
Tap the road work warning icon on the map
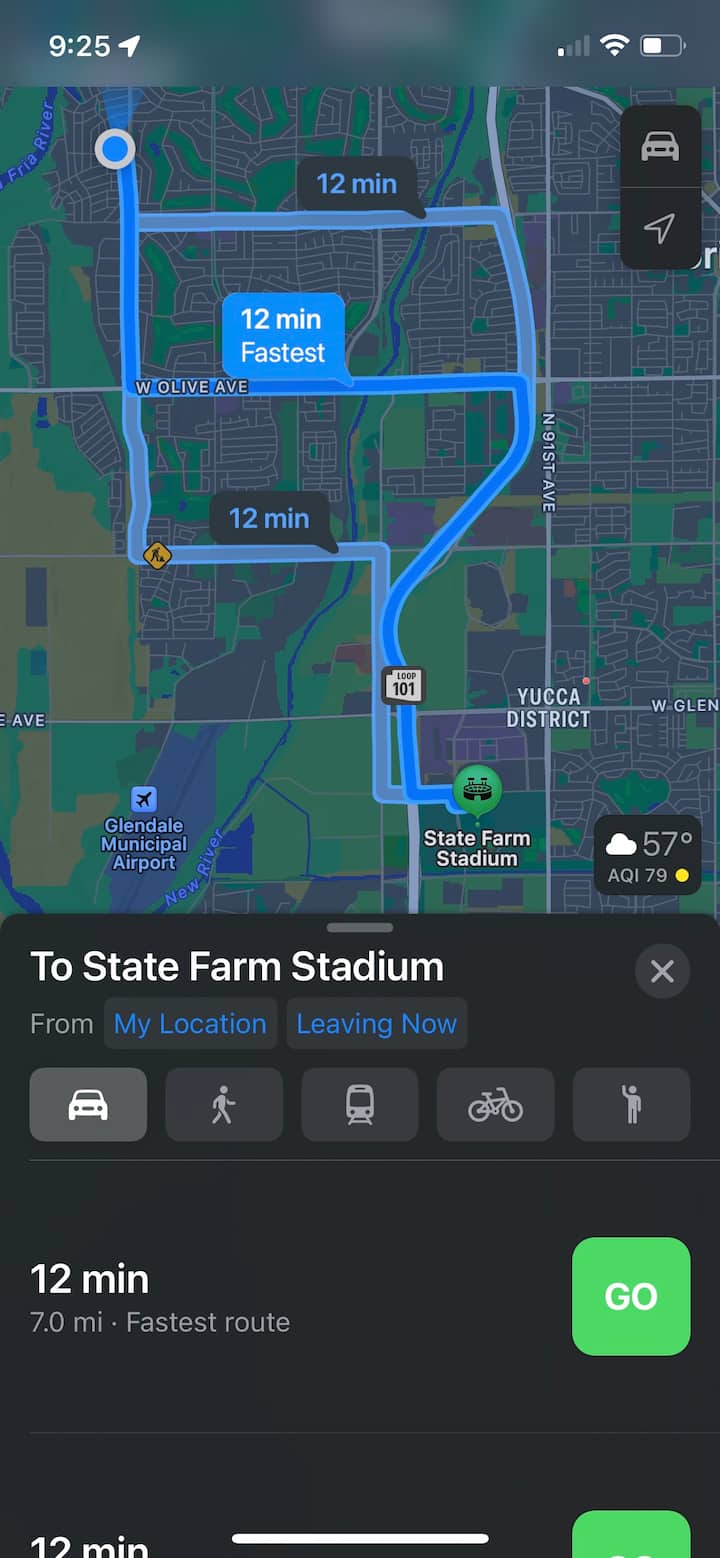point(158,555)
